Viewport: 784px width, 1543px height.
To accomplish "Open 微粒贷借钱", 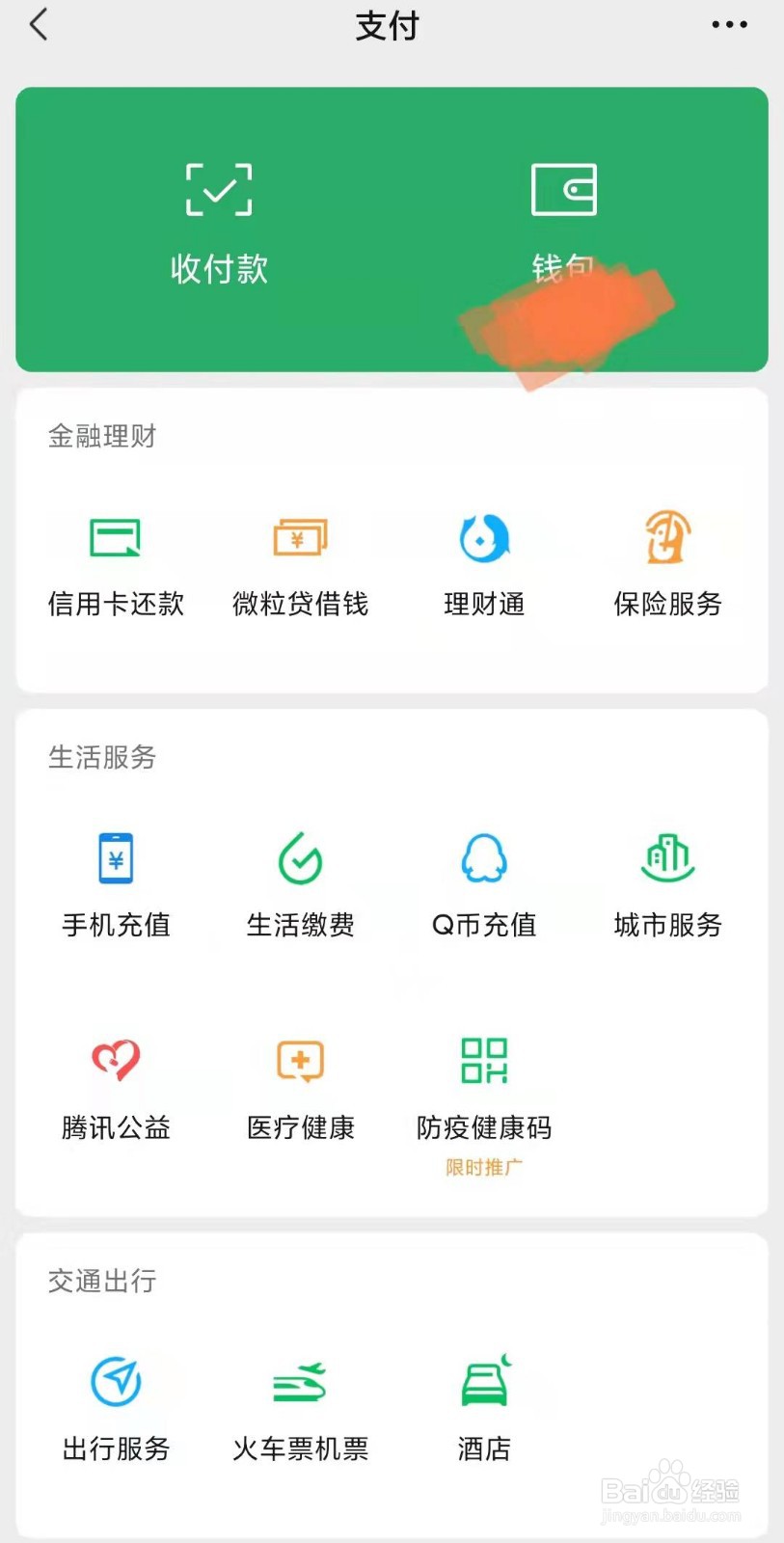I will tap(300, 564).
